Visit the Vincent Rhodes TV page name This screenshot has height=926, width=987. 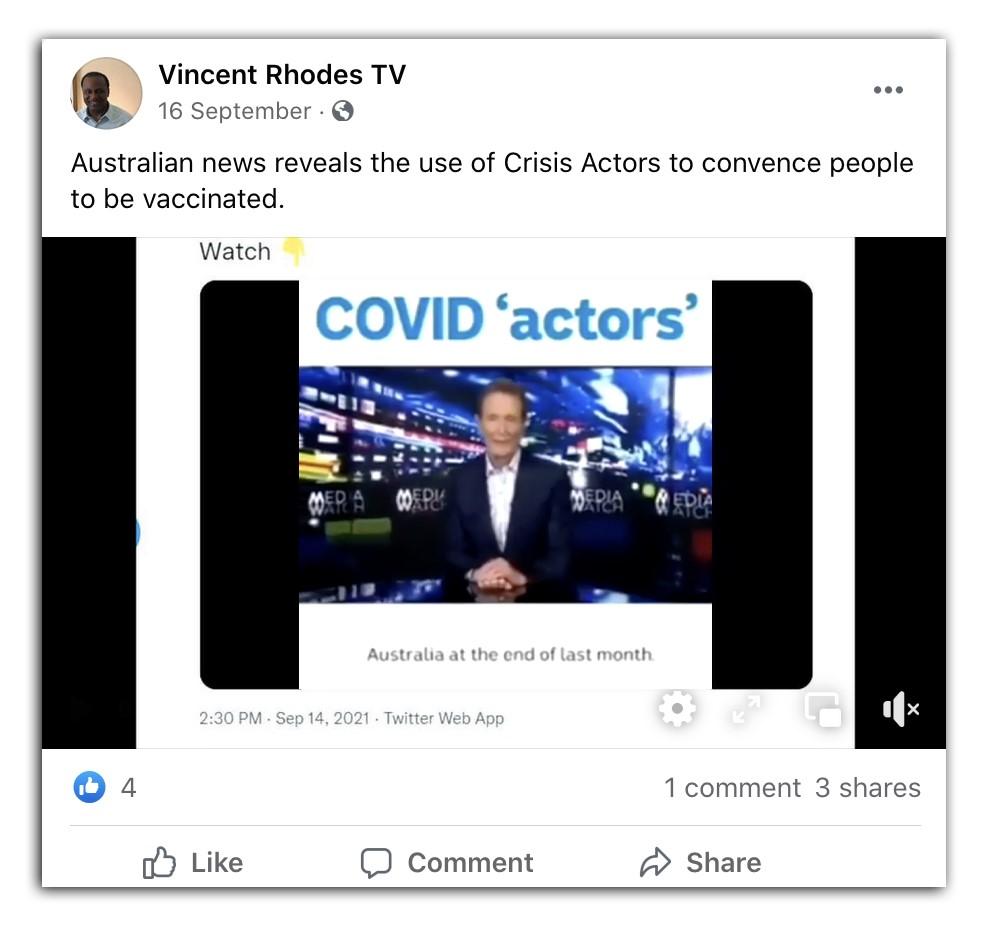click(282, 75)
